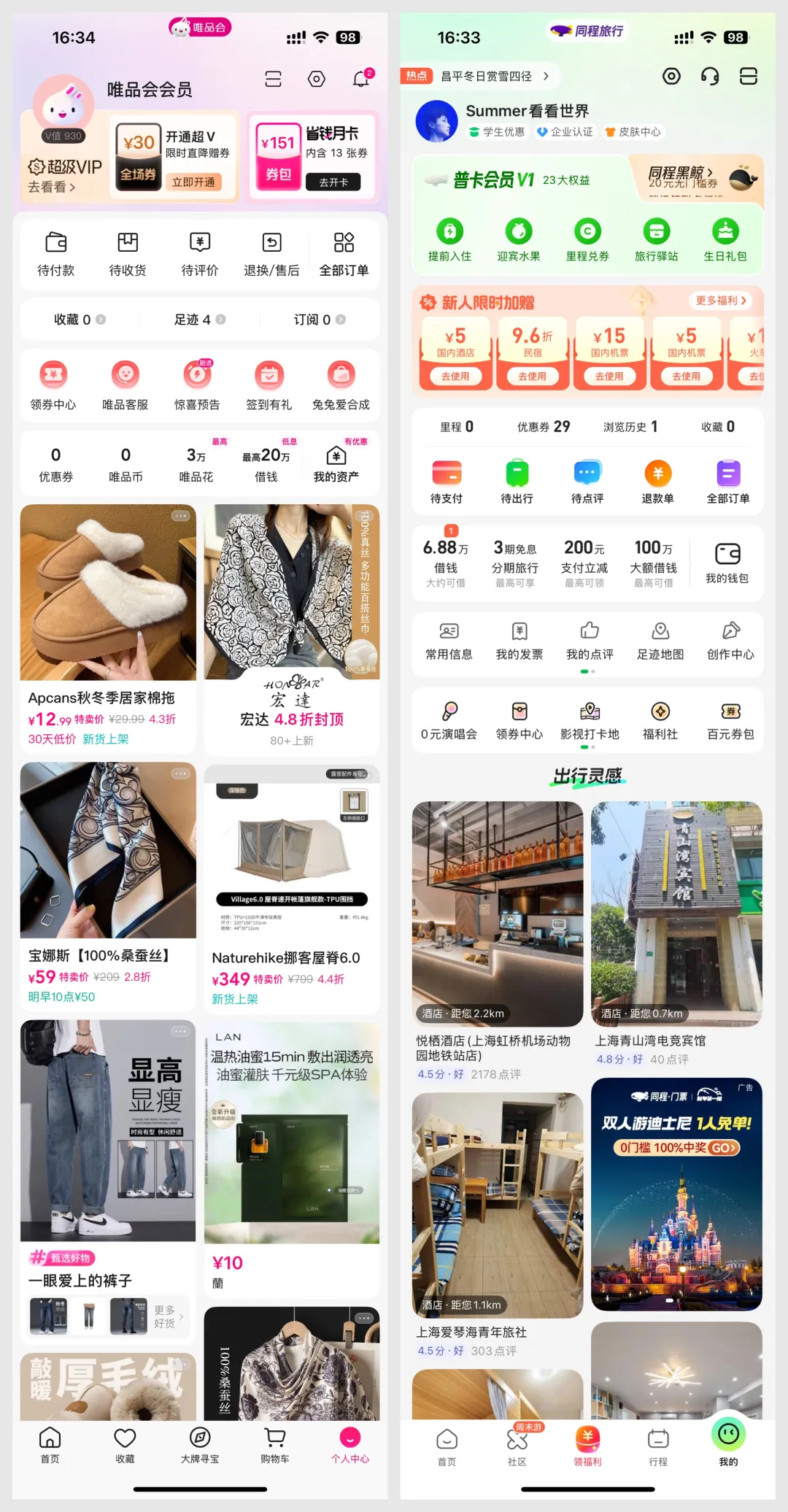Select the 退换/售后 icon
Image resolution: width=788 pixels, height=1512 pixels.
point(271,253)
